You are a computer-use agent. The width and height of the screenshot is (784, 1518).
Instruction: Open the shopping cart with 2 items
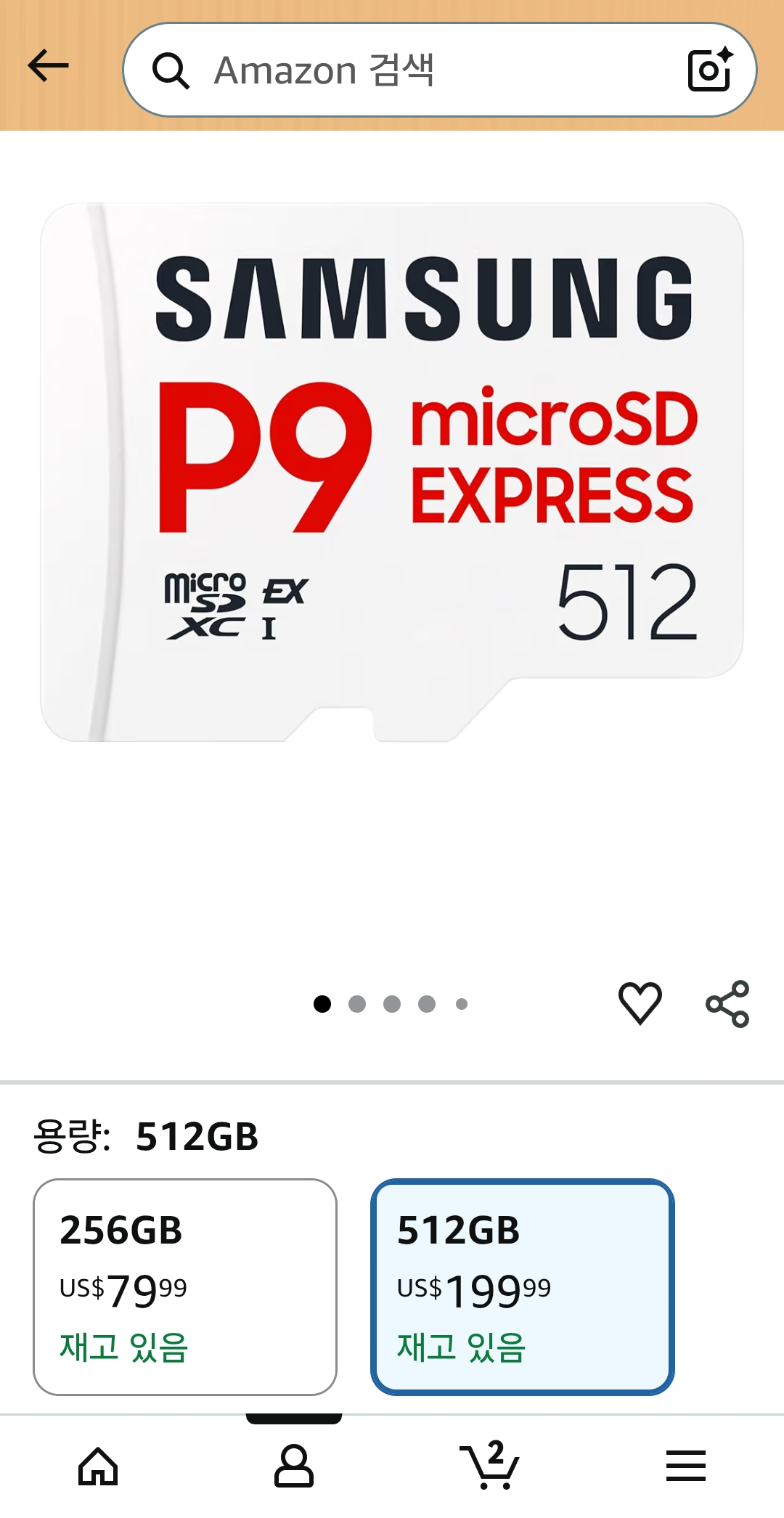point(490,1464)
